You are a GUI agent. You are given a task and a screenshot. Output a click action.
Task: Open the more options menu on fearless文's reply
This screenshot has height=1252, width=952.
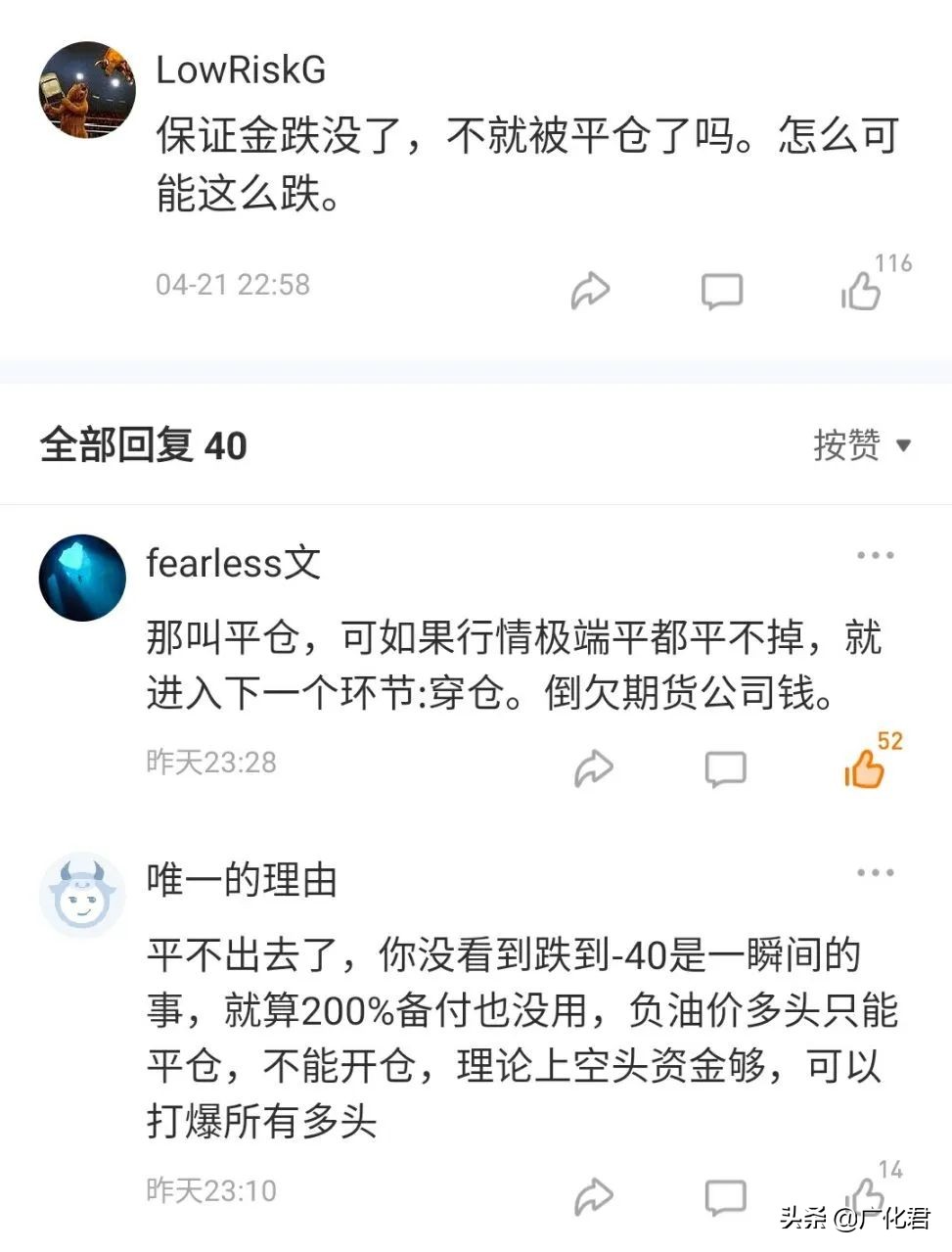coord(874,554)
